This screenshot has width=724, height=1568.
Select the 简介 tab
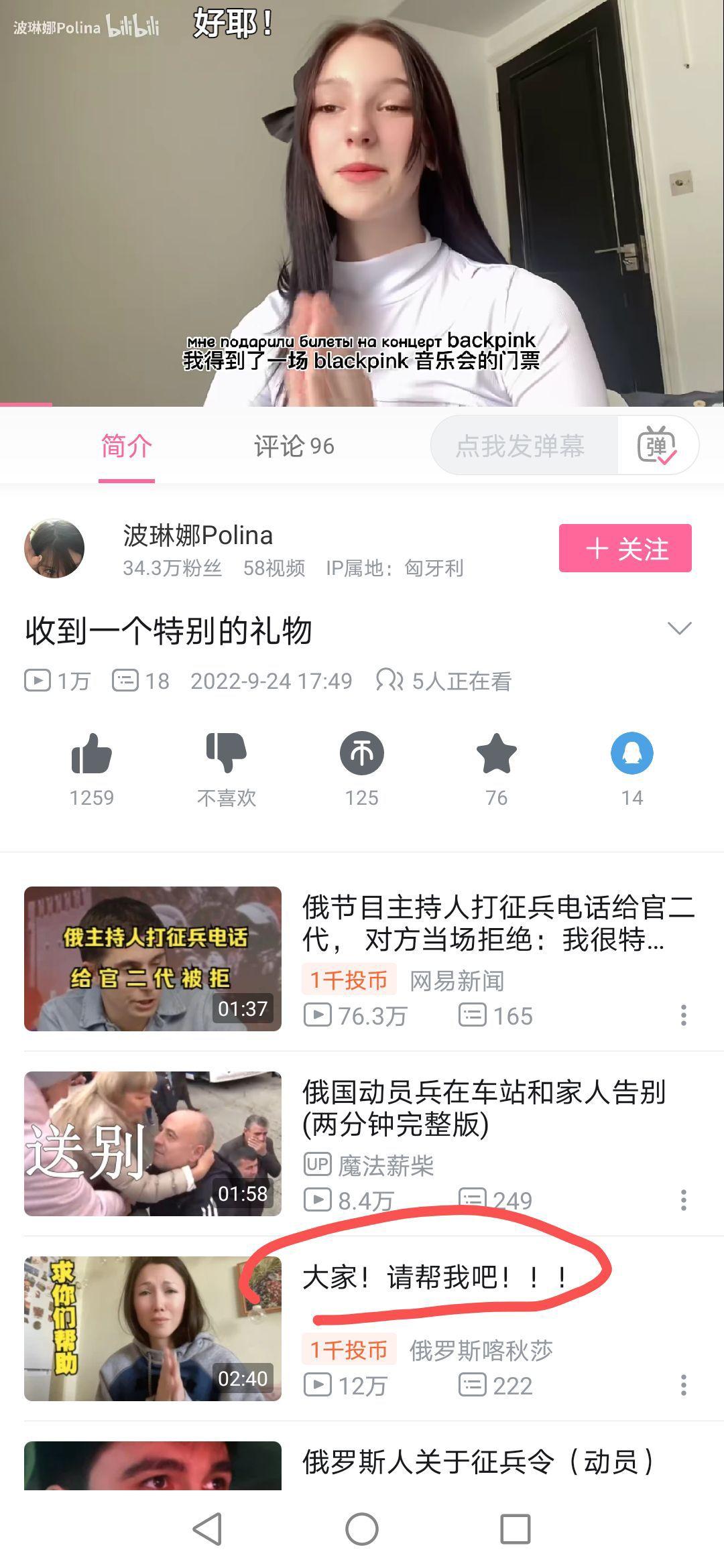pos(127,446)
